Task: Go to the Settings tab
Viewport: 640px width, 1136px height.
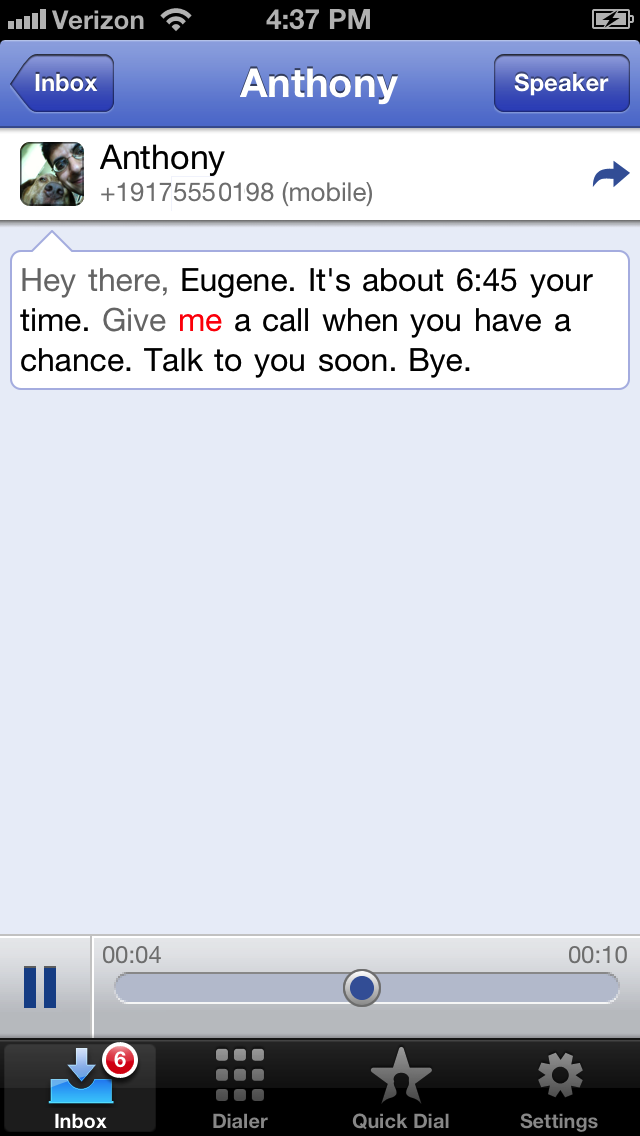Action: click(x=559, y=1088)
